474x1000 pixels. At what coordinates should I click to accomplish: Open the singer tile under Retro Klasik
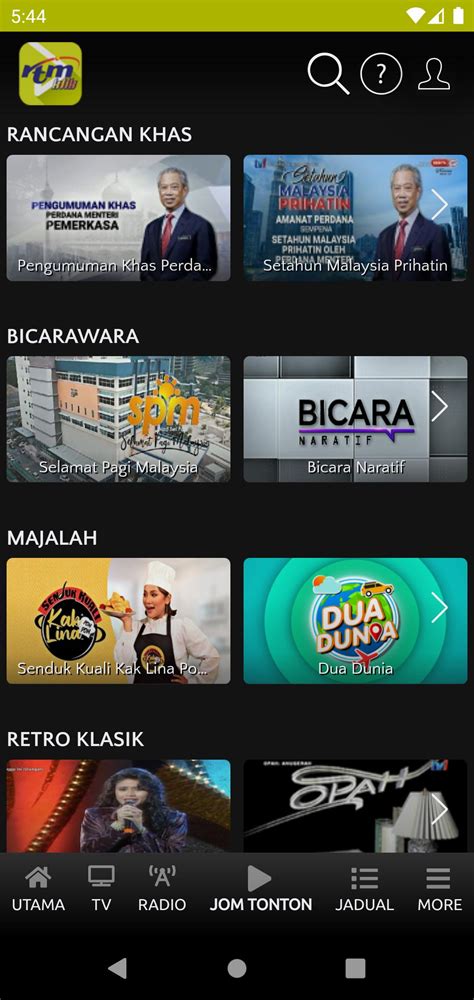pos(119,806)
